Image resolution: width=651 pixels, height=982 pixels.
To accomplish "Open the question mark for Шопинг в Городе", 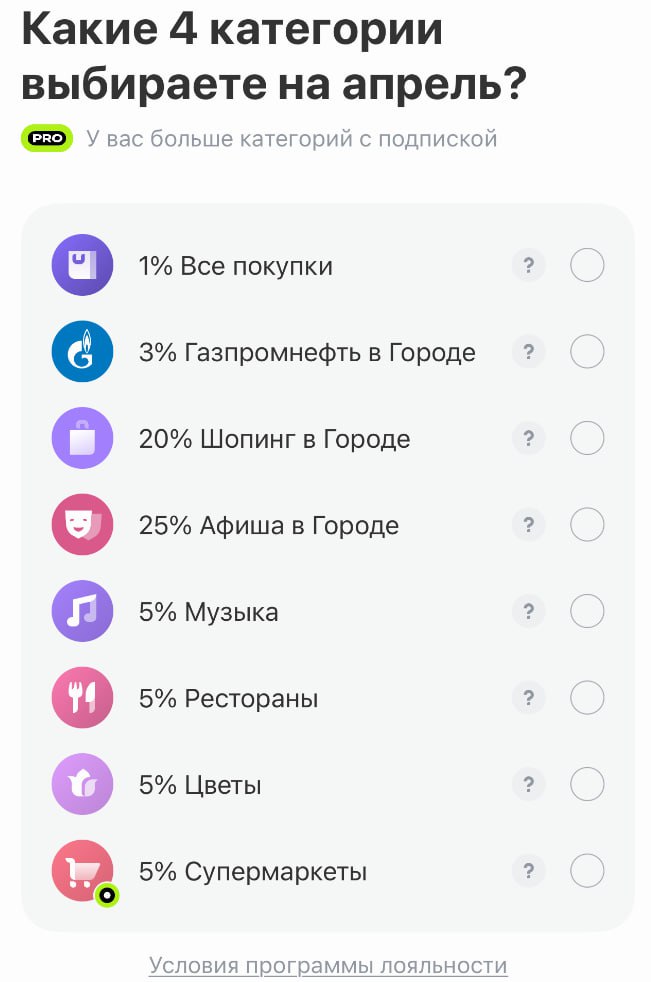I will point(529,438).
